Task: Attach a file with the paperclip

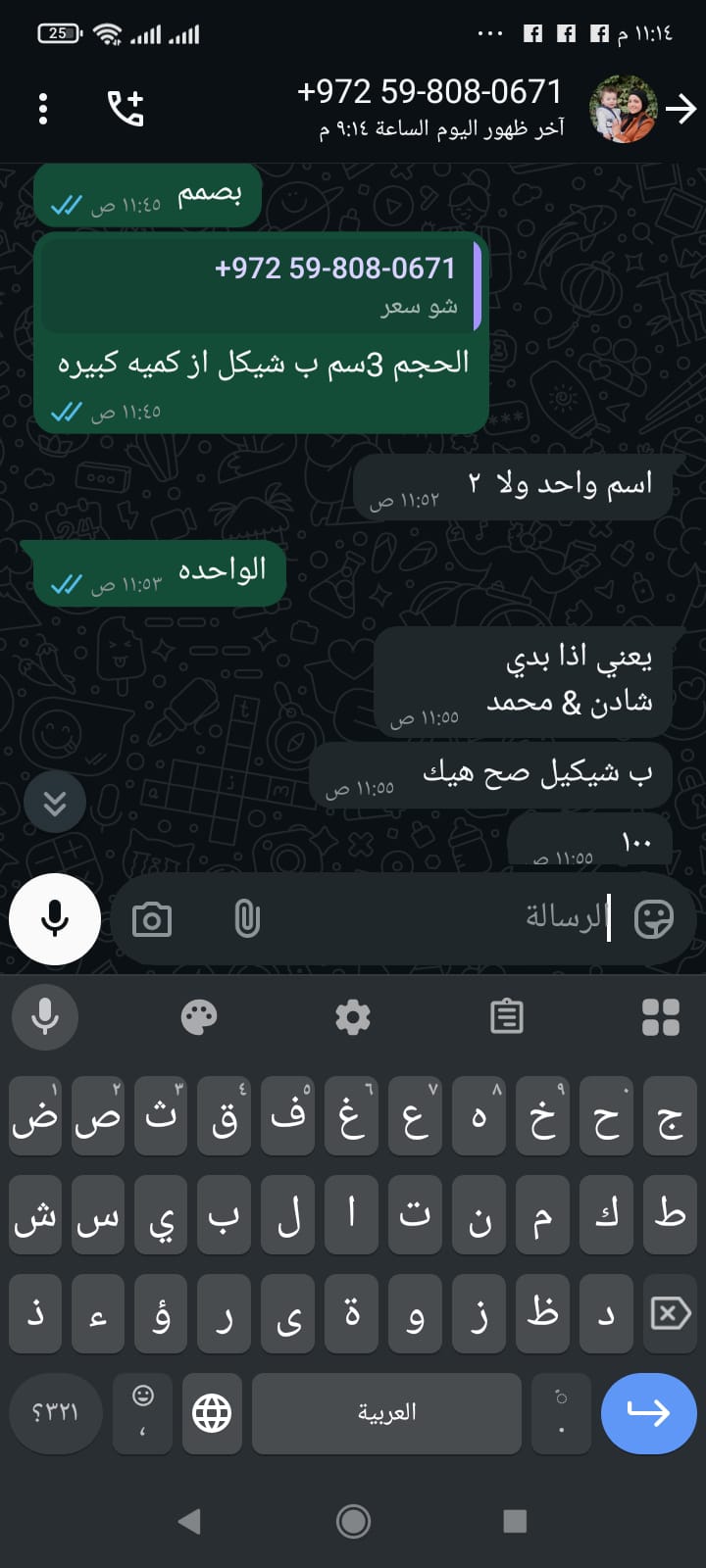Action: (247, 920)
